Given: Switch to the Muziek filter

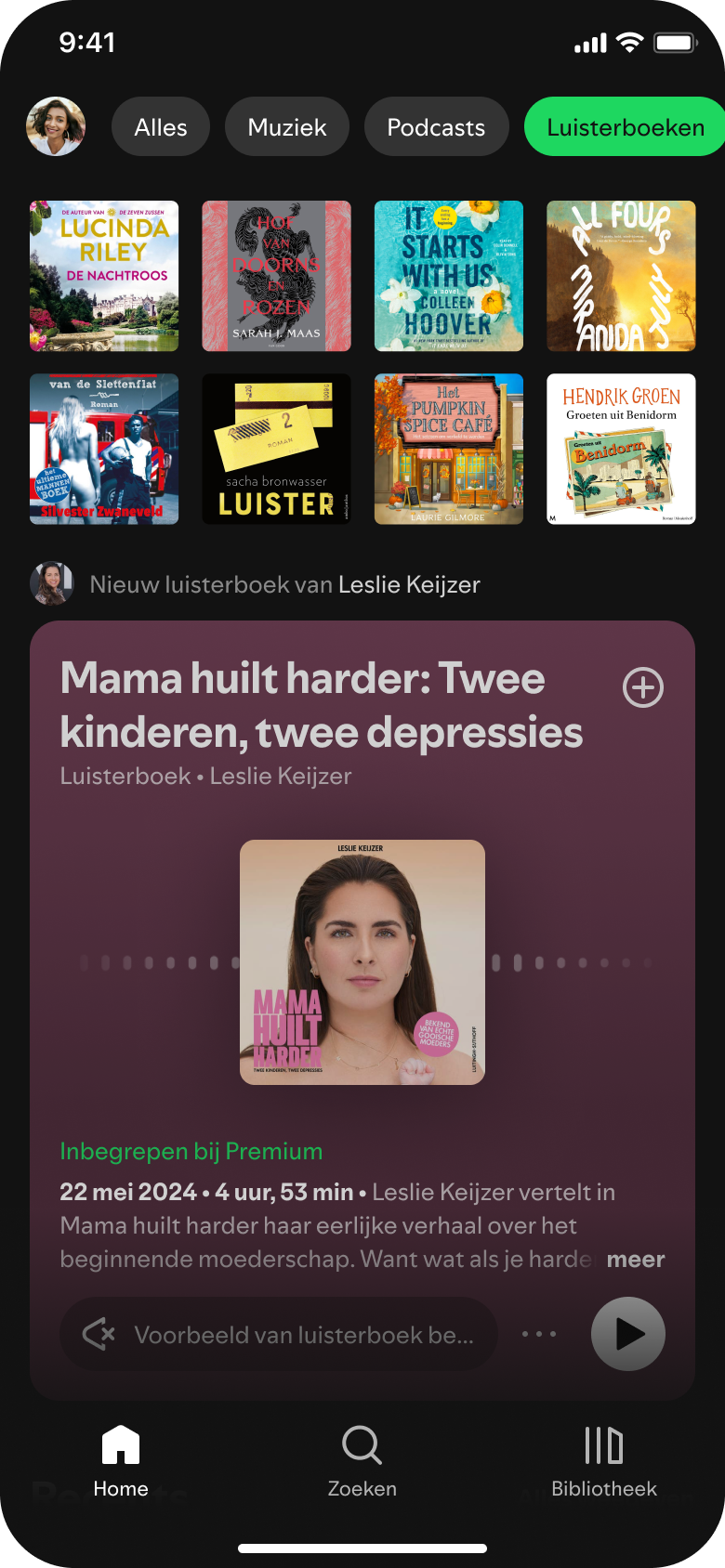Looking at the screenshot, I should coord(287,127).
